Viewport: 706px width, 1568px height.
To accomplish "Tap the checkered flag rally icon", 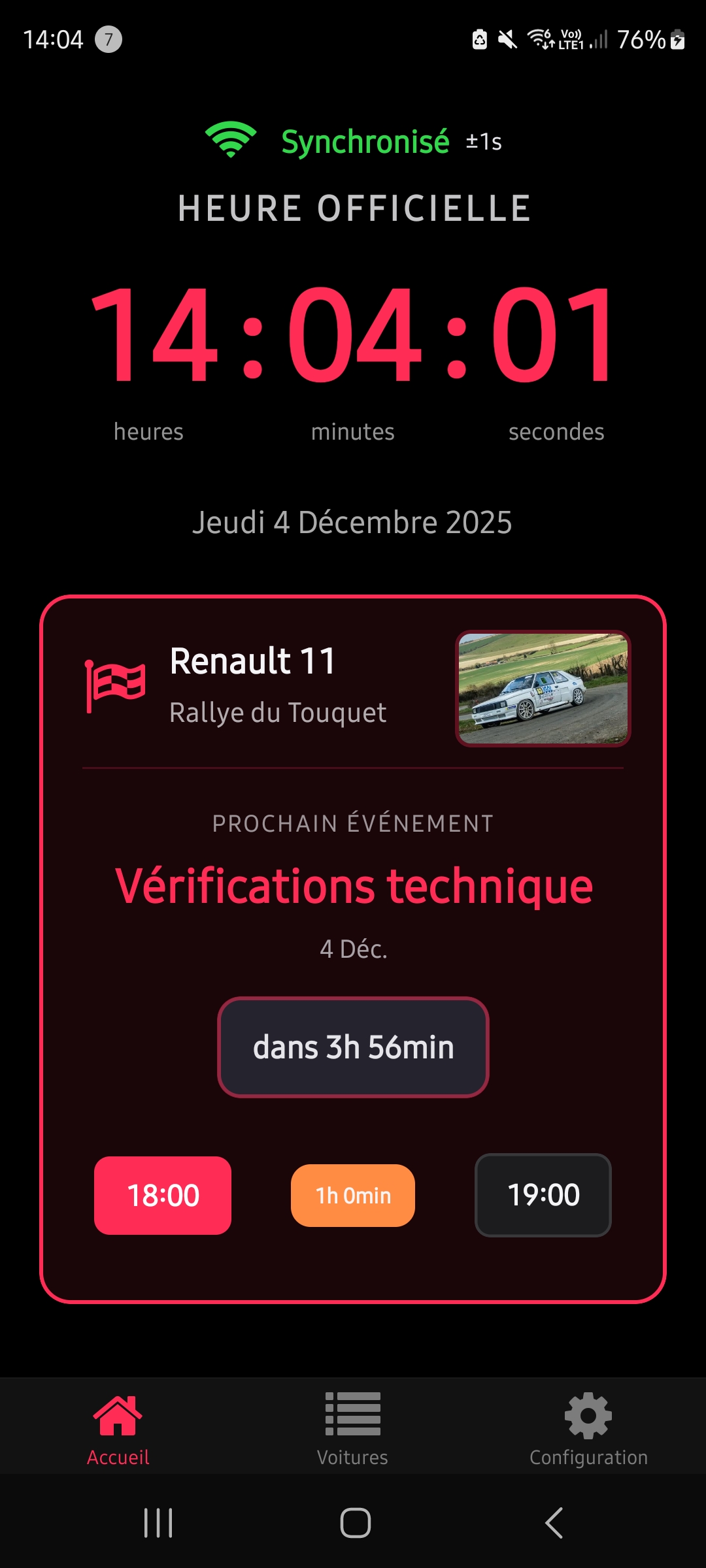I will [116, 686].
